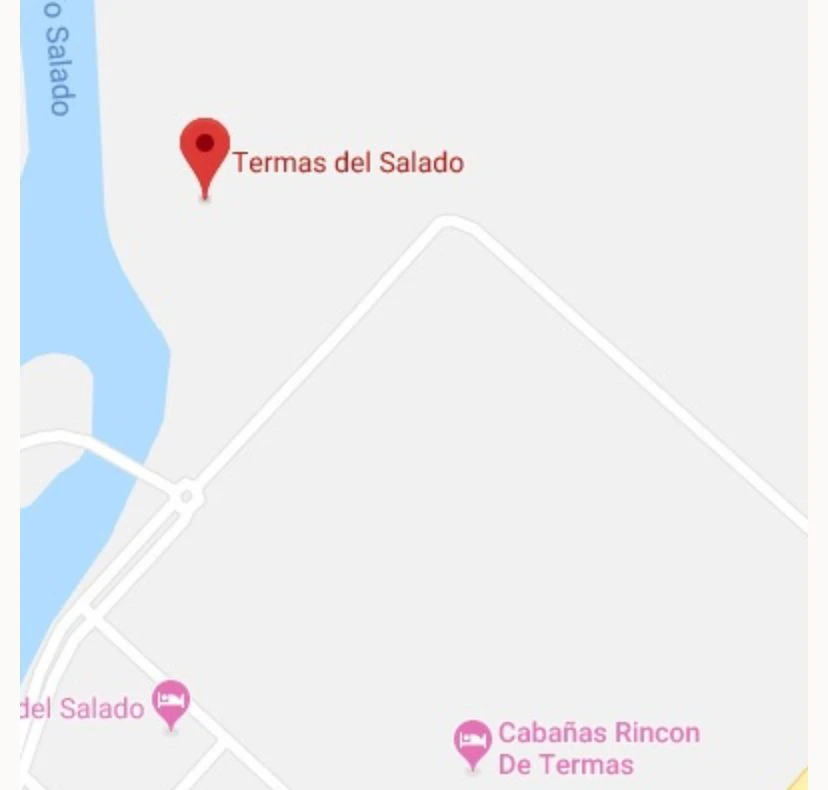
Task: Open the Cabañas Rincon De Termas marker
Action: 472,743
